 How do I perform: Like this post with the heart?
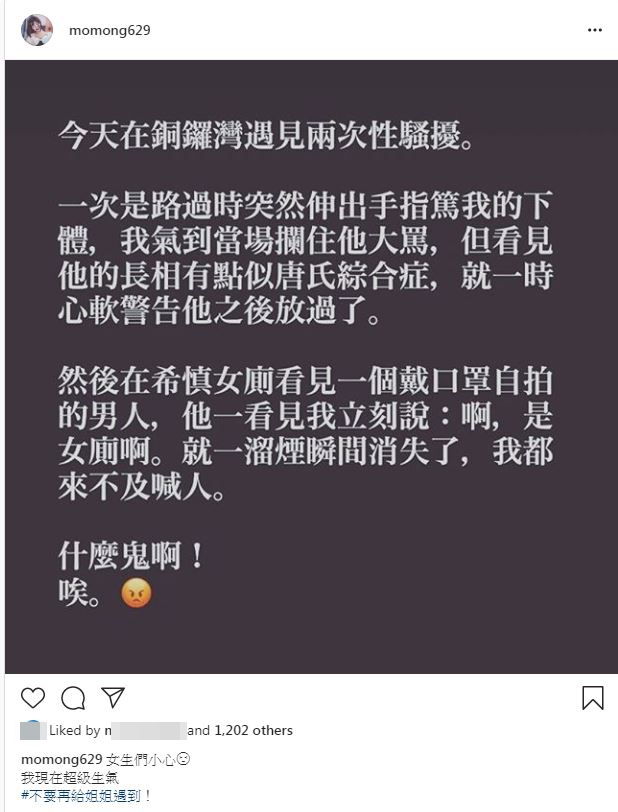click(32, 698)
